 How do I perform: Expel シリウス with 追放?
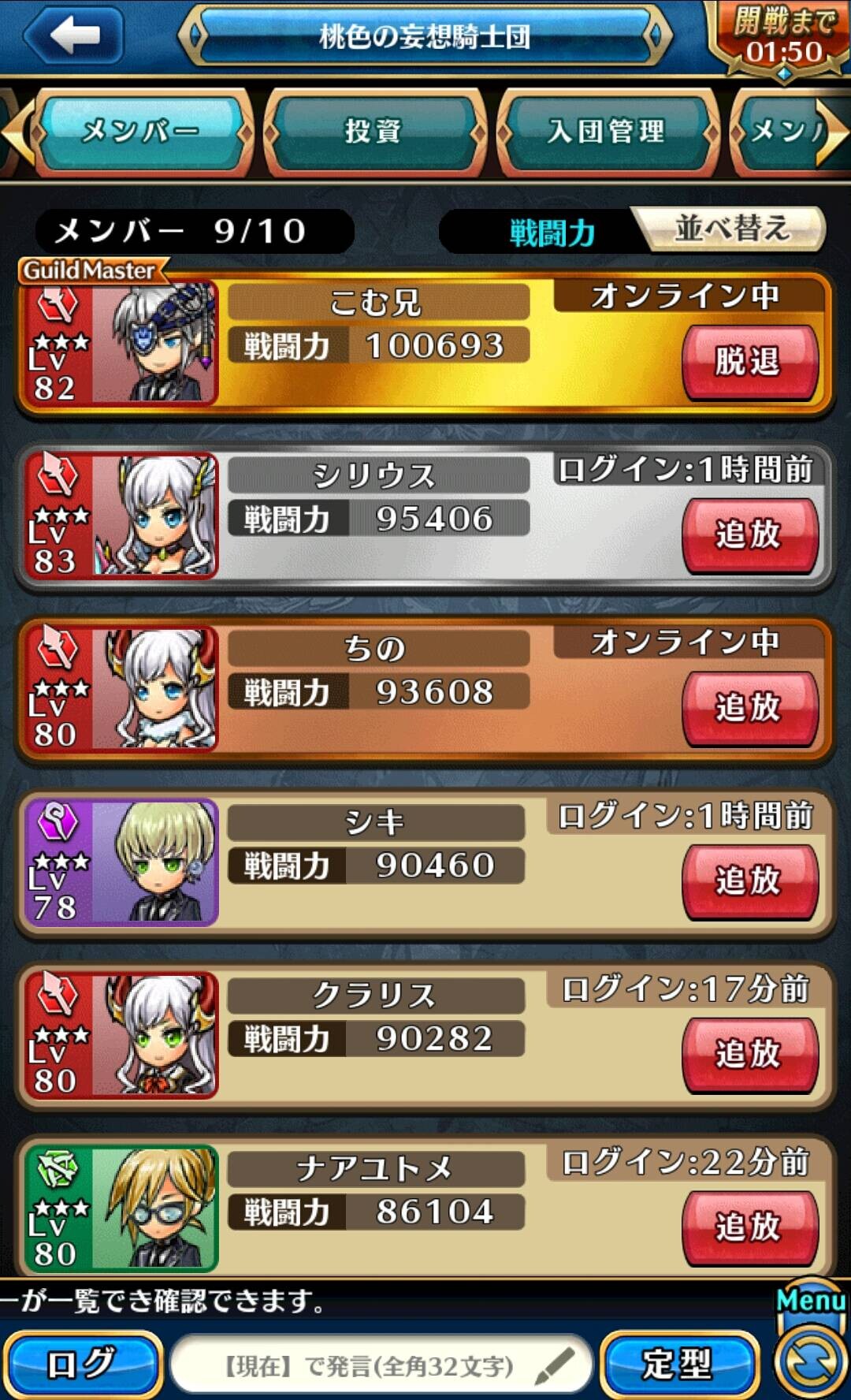tap(749, 535)
